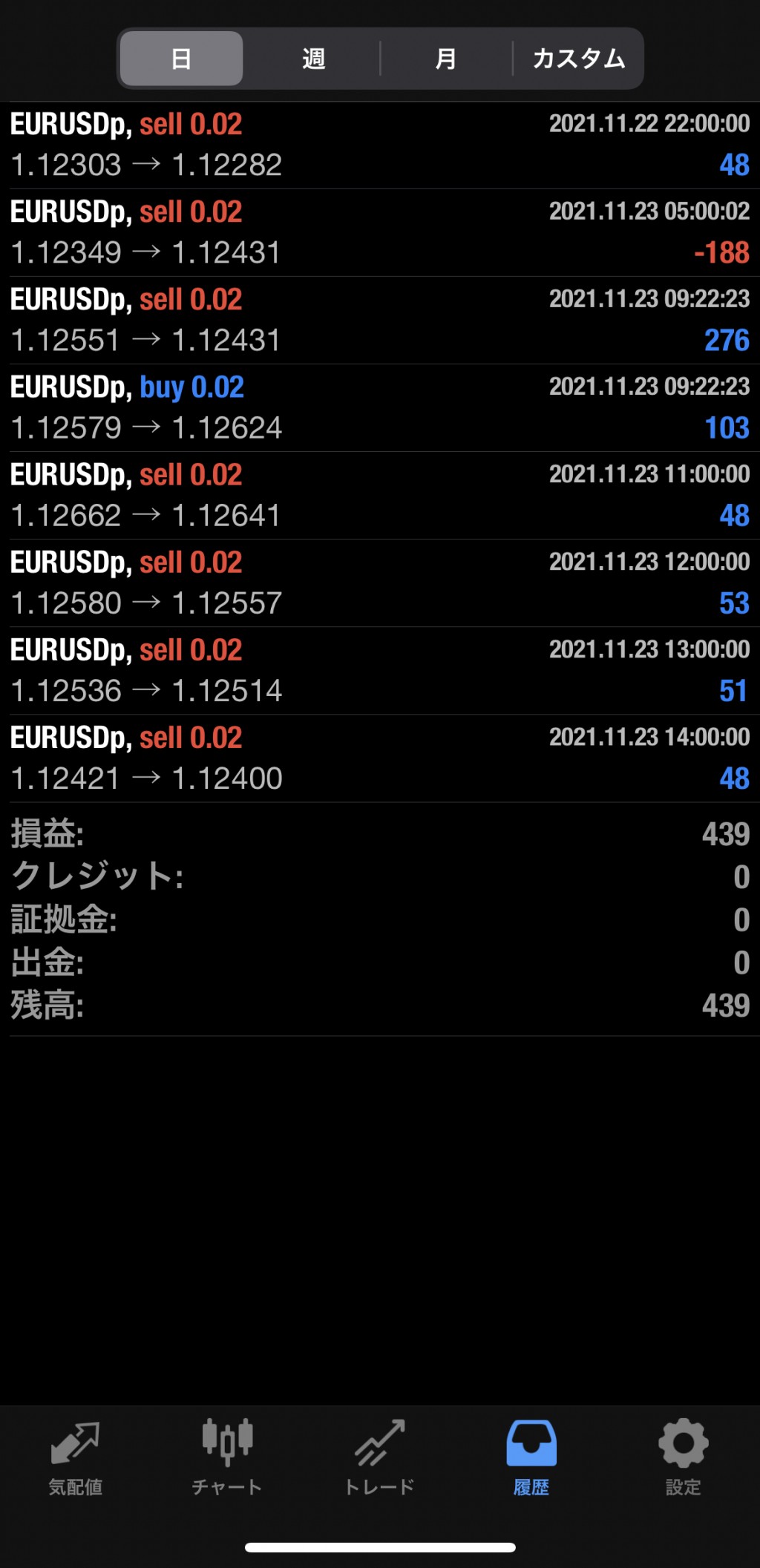
Task: Switch to the 月 (month) period
Action: (x=445, y=59)
